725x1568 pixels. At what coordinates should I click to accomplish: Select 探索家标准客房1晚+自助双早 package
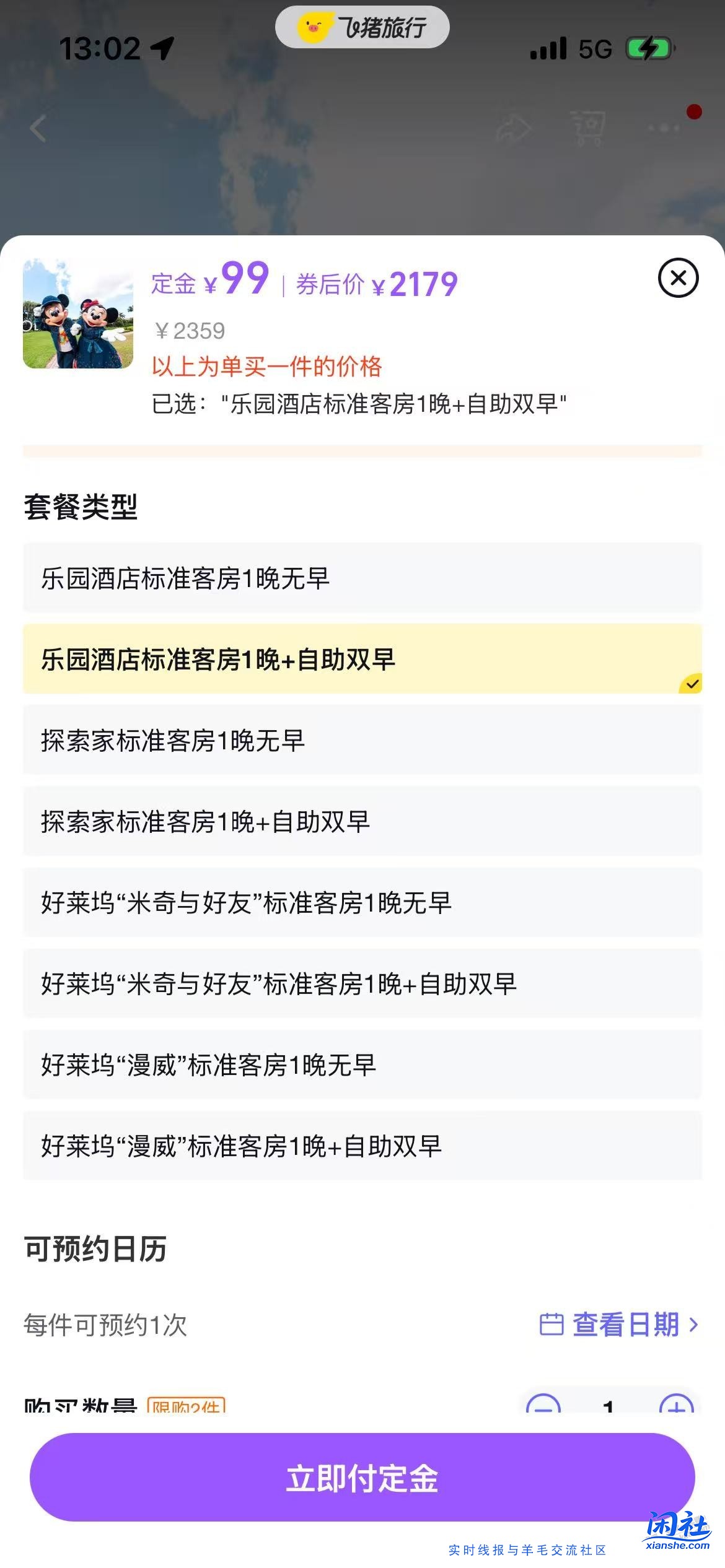pyautogui.click(x=362, y=822)
